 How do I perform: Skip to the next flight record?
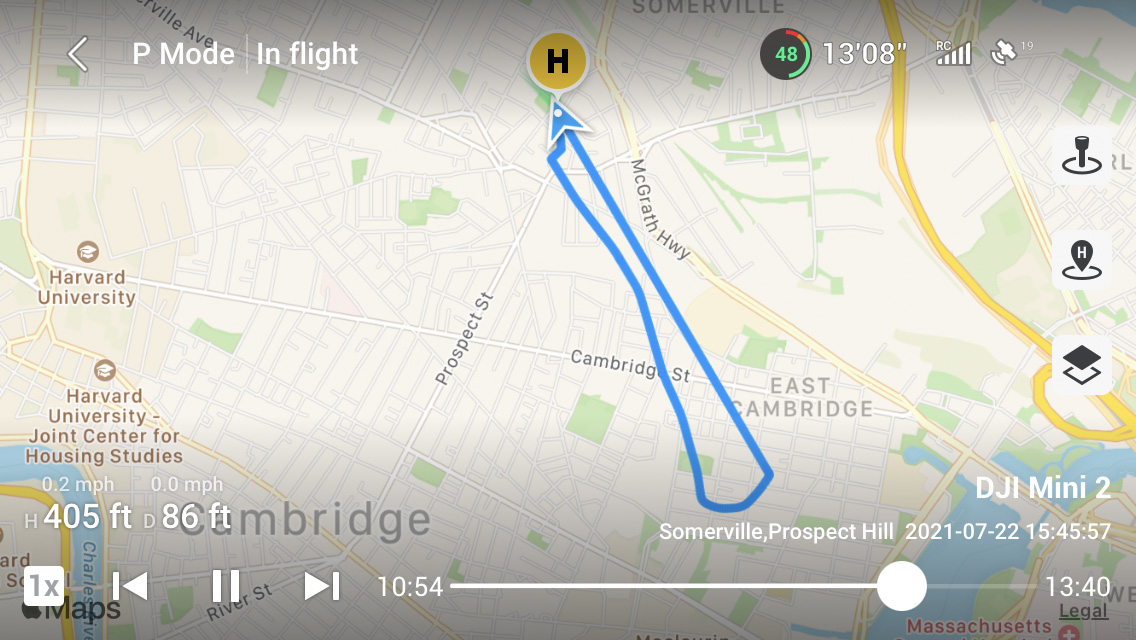click(321, 586)
